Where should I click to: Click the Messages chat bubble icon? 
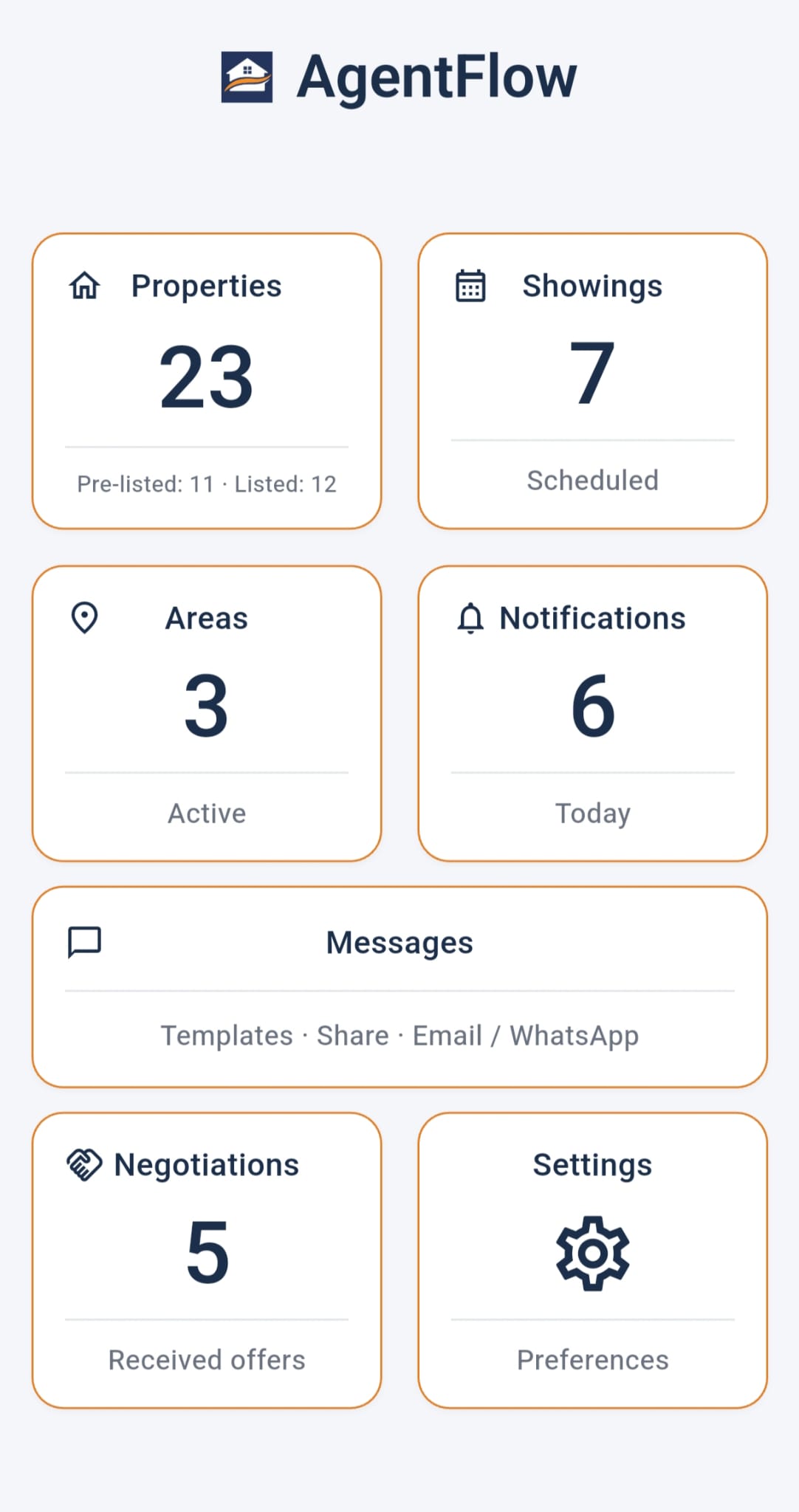(x=84, y=942)
